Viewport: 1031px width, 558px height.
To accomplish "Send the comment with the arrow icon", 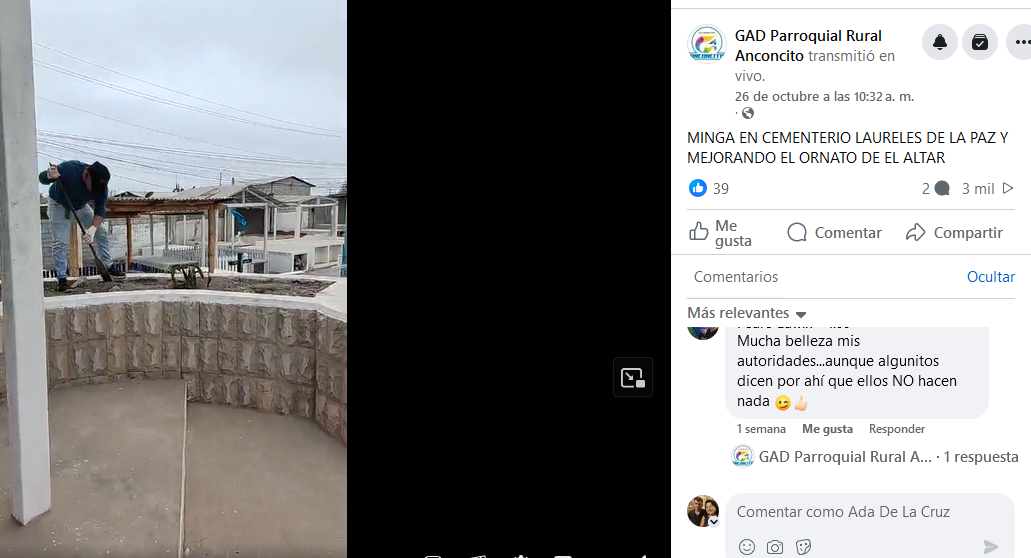I will point(990,546).
